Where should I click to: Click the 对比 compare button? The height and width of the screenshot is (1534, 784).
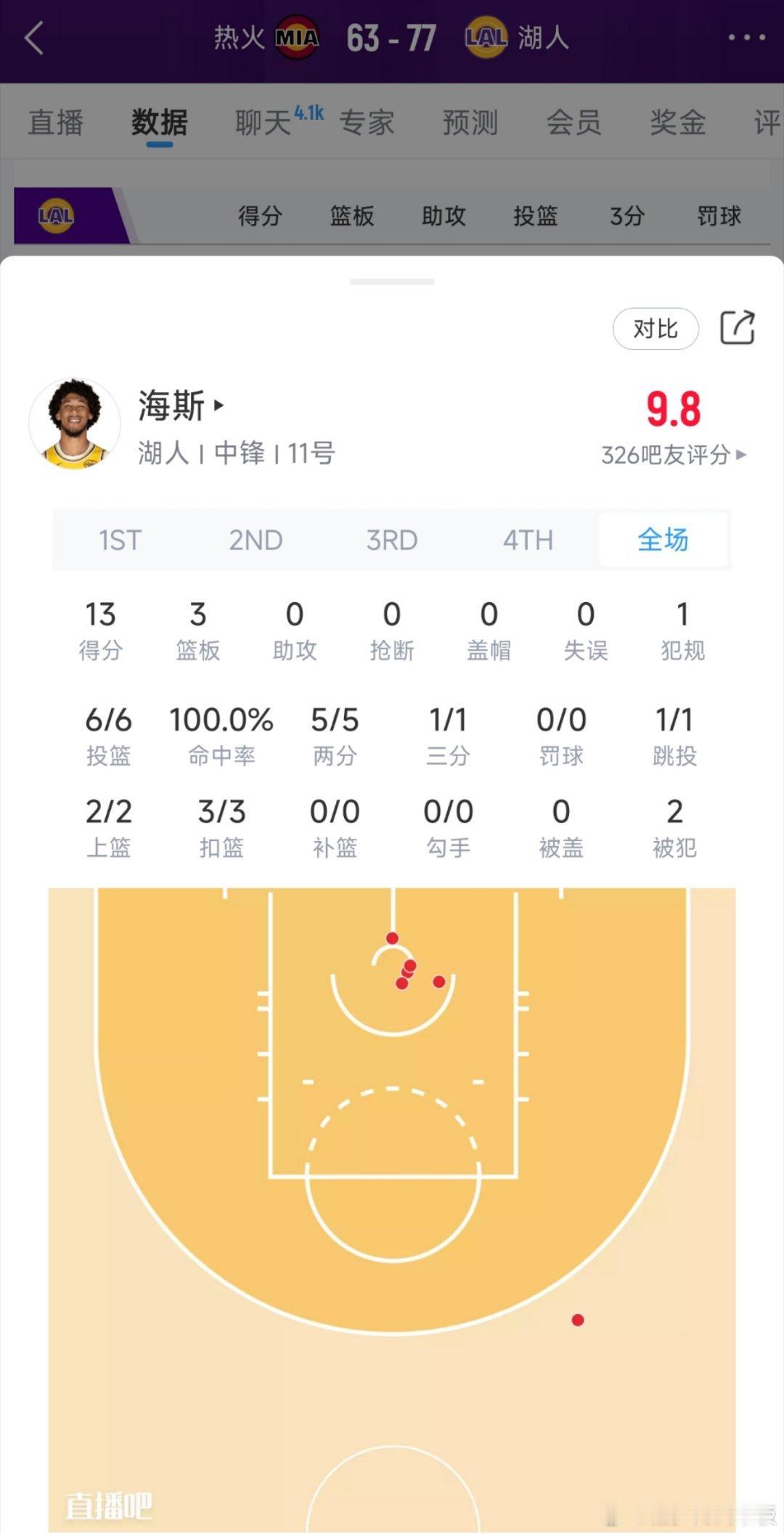point(655,328)
